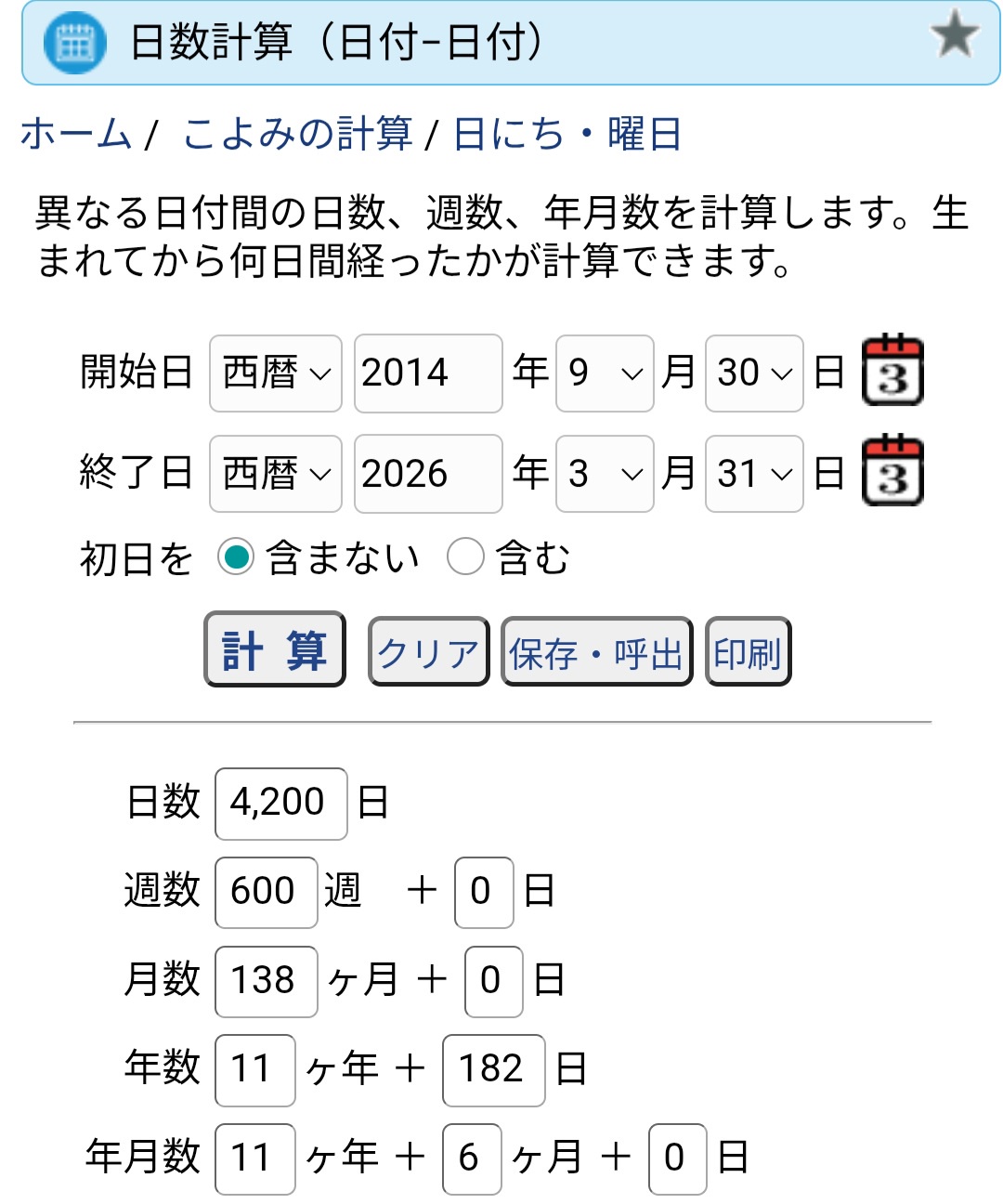Select the 含む radio option
This screenshot has height=1204, width=1003.
(465, 557)
